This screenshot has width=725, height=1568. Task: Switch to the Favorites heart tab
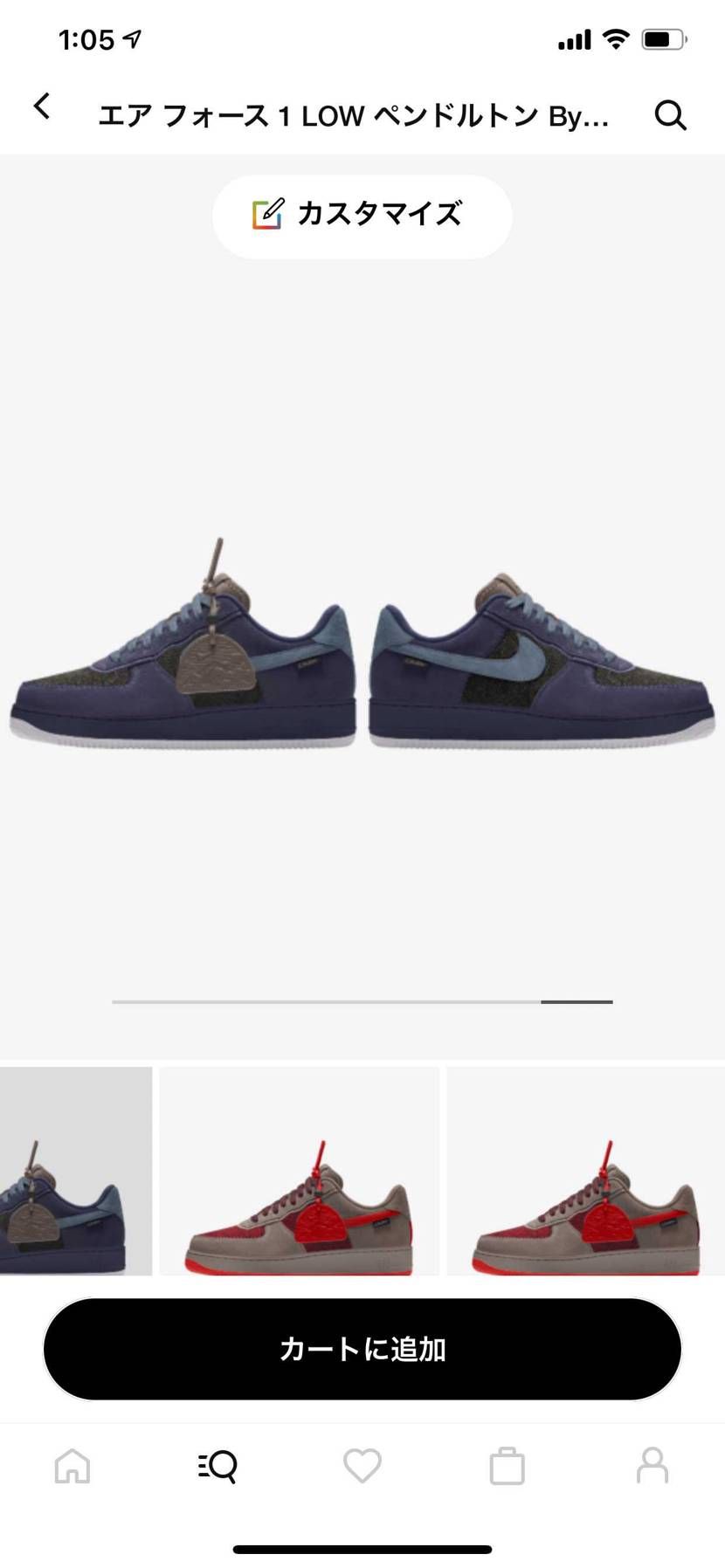pyautogui.click(x=362, y=1466)
